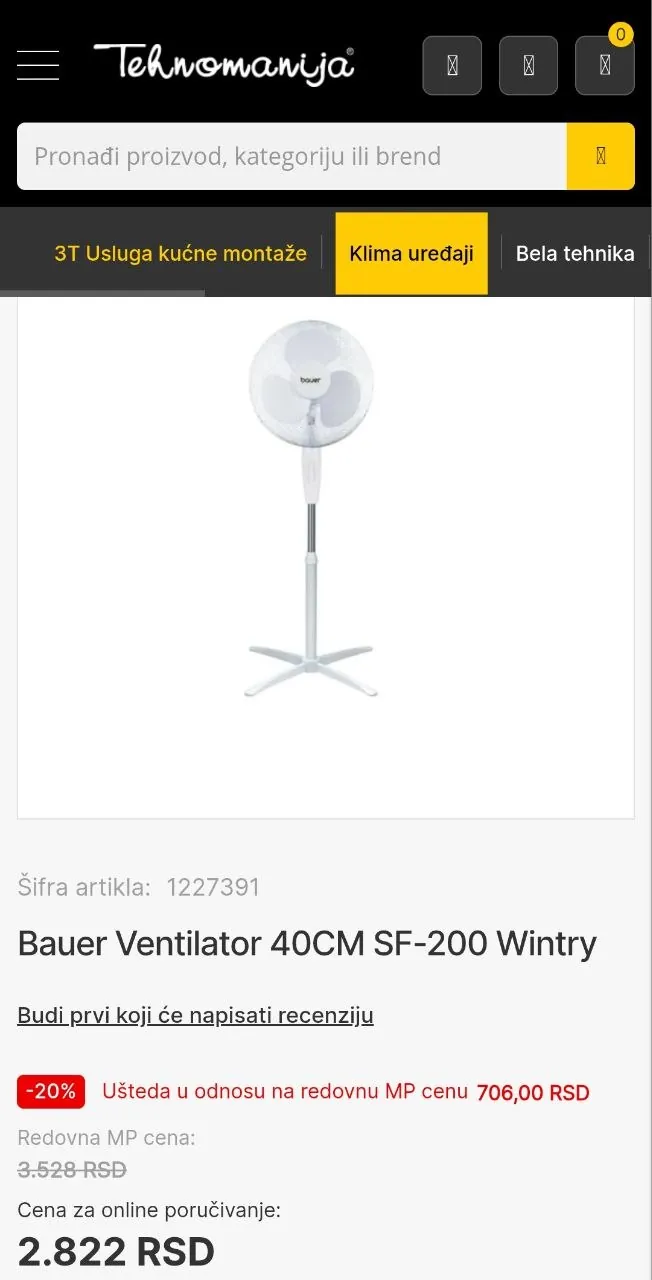The width and height of the screenshot is (652, 1280).
Task: Open 3T Usluga kućne montaže
Action: pyautogui.click(x=181, y=253)
